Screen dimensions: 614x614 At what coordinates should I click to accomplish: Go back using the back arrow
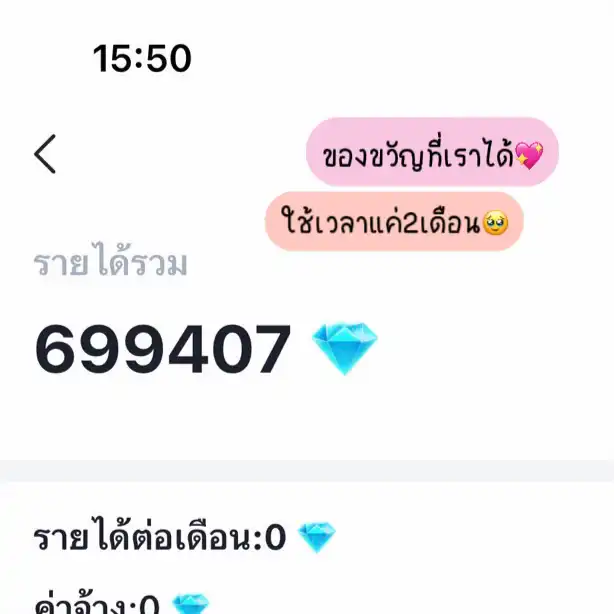tap(45, 154)
